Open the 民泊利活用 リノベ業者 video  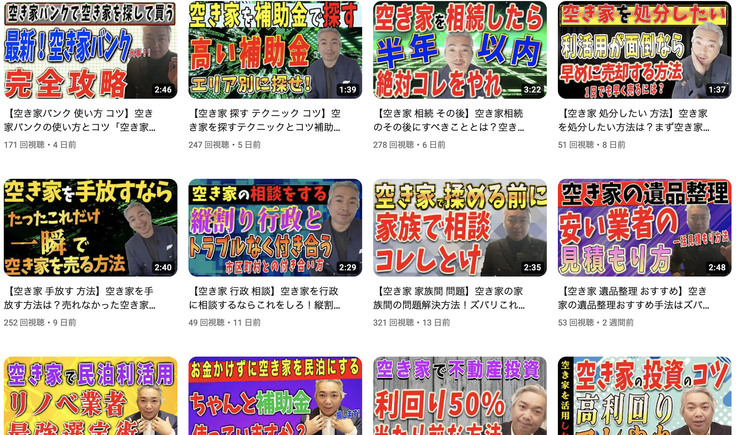90,396
